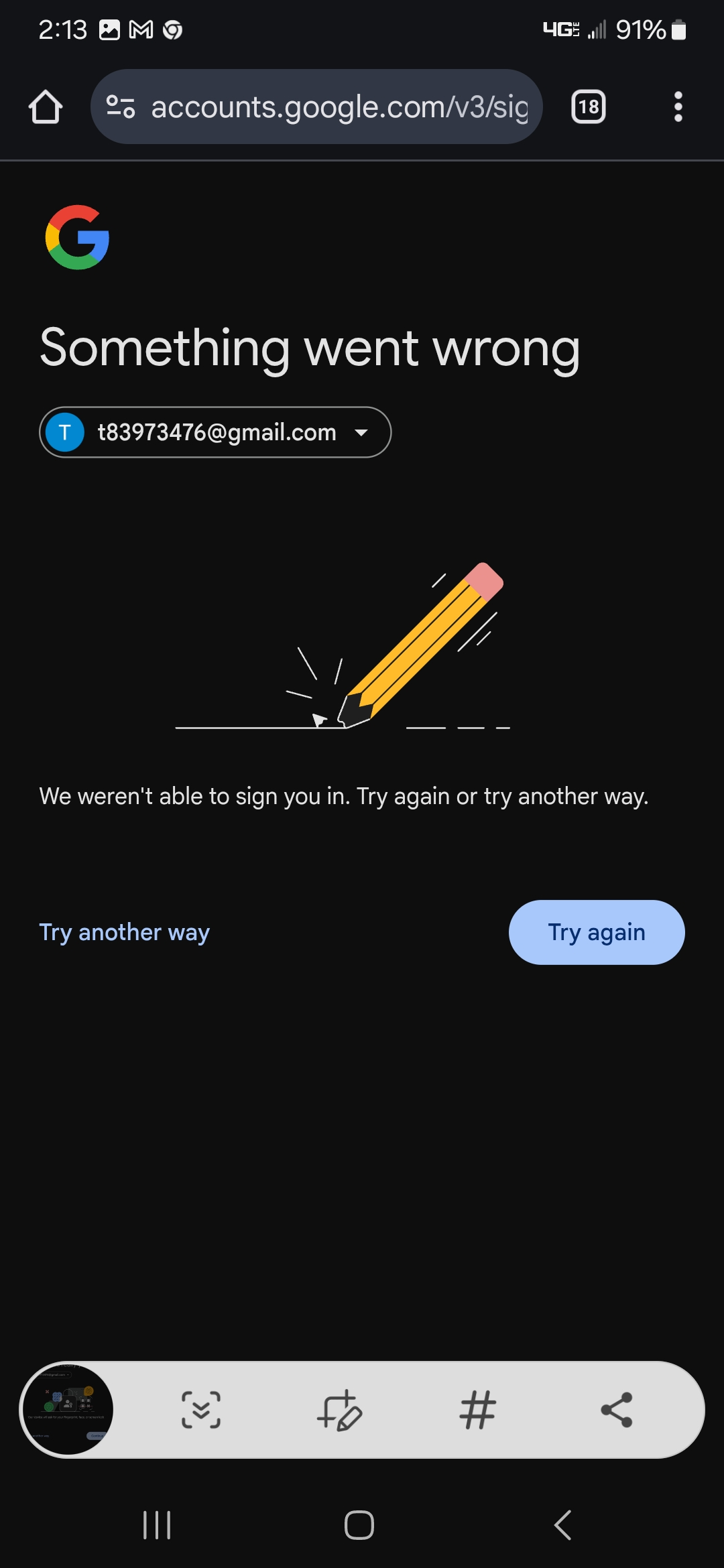Add a hashtag tag to the screenshot

[x=478, y=1410]
